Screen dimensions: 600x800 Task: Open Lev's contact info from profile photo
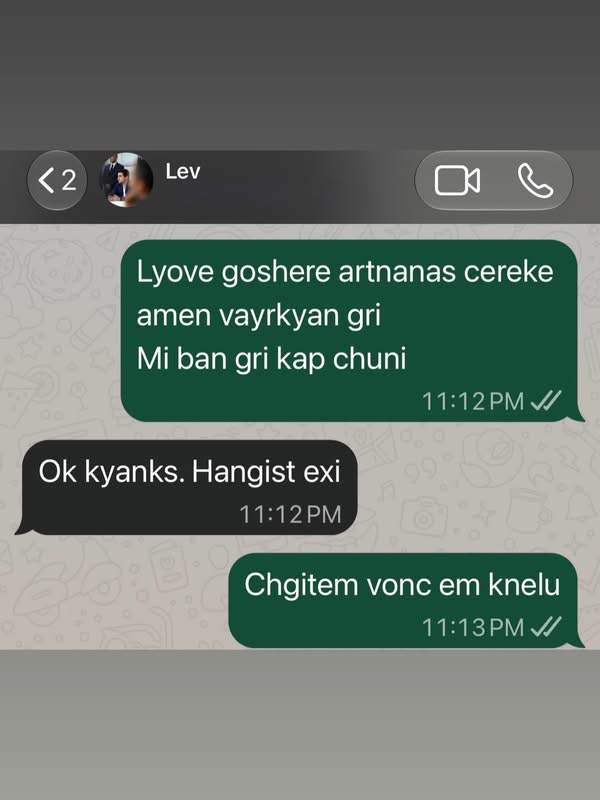tap(126, 180)
